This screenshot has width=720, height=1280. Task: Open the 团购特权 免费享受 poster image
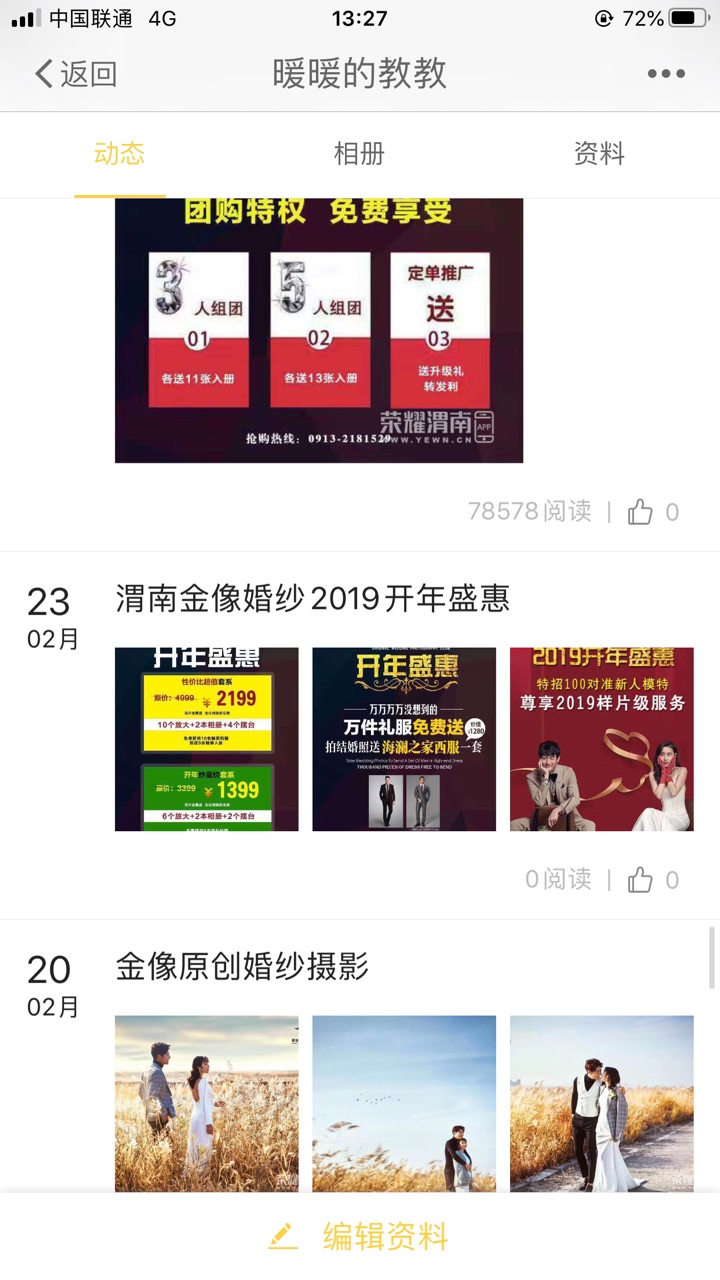[319, 330]
